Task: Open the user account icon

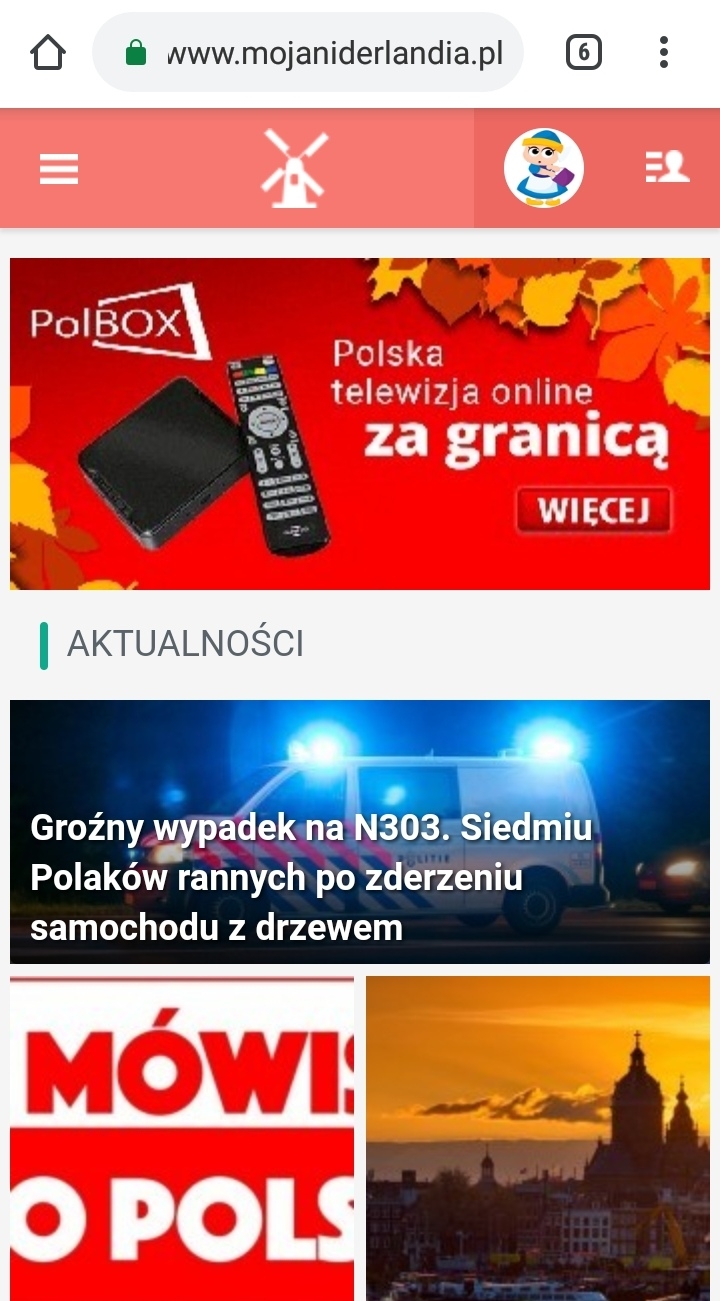Action: [x=667, y=167]
